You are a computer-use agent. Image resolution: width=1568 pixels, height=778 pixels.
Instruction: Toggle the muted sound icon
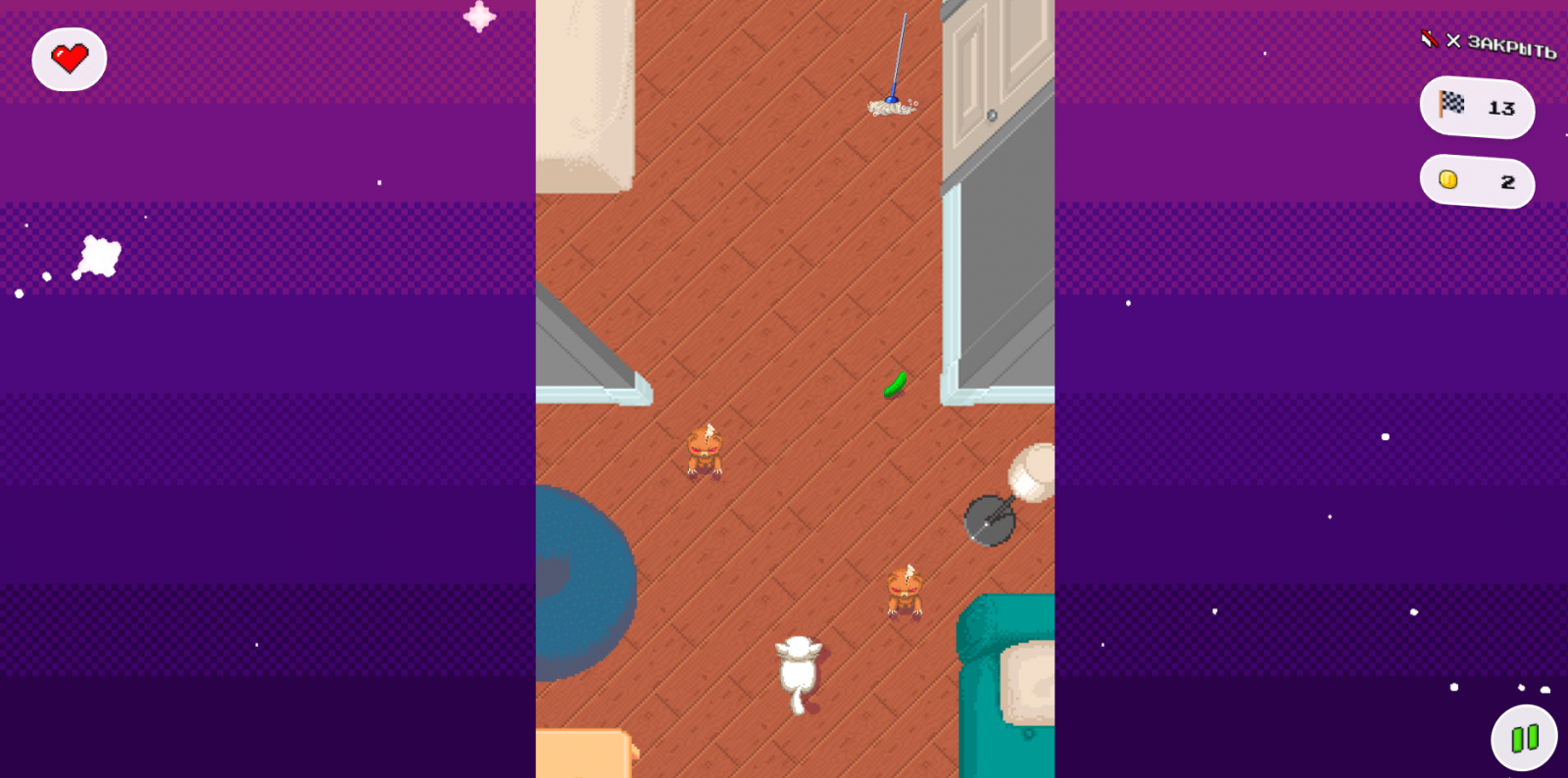[x=1429, y=39]
